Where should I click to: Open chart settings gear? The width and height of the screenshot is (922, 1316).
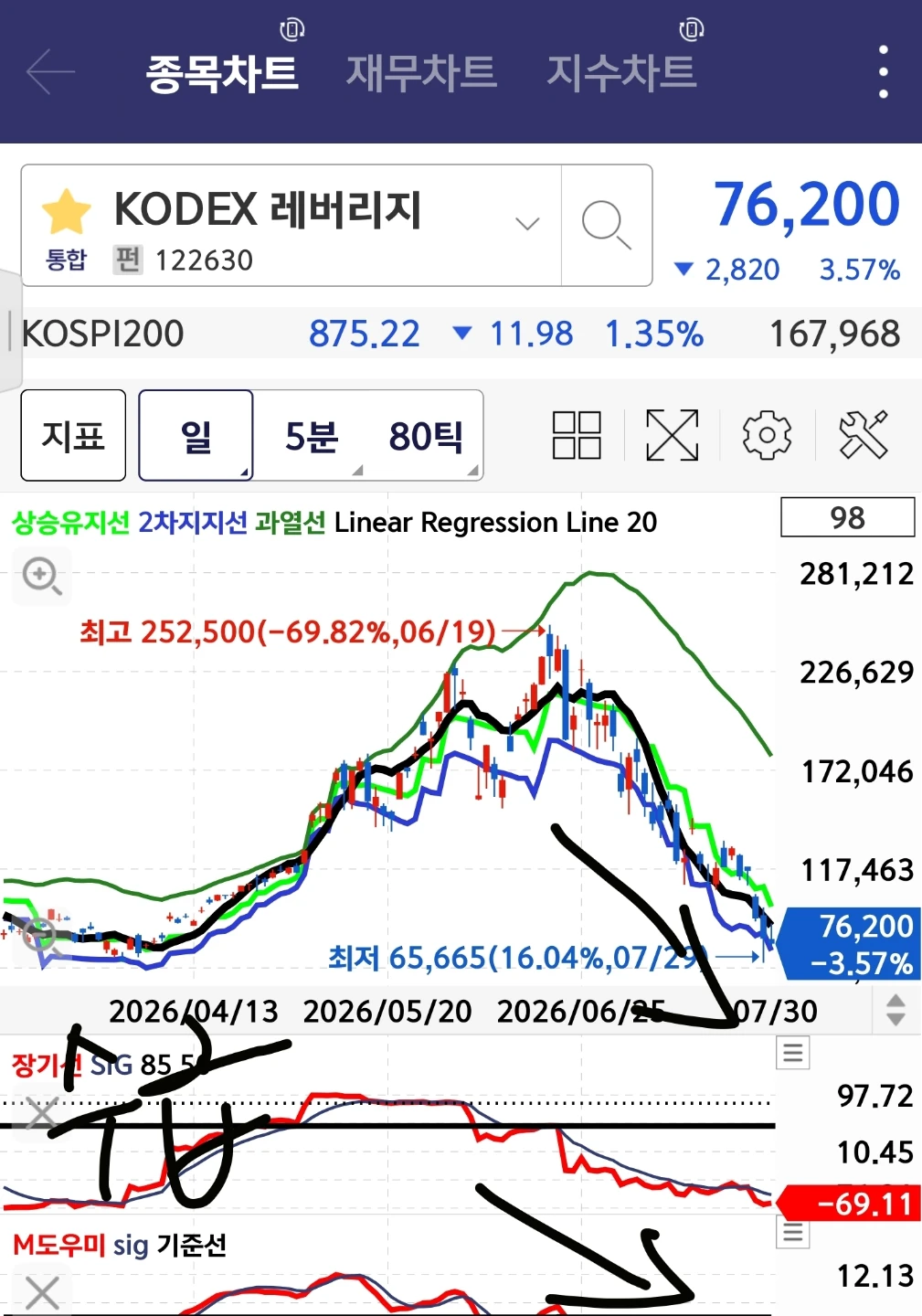[x=767, y=435]
